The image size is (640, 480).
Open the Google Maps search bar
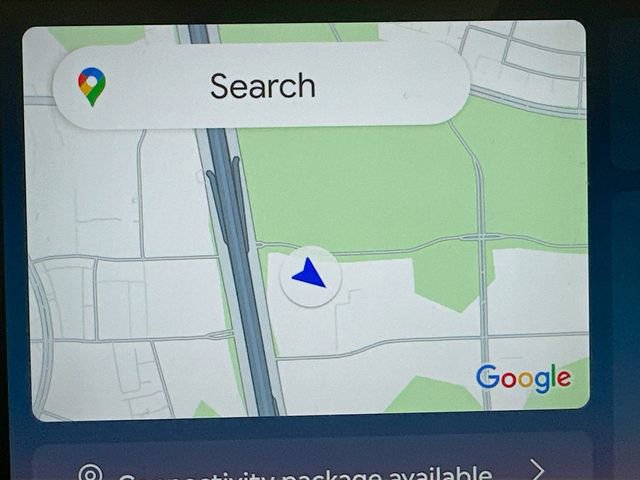(x=262, y=85)
